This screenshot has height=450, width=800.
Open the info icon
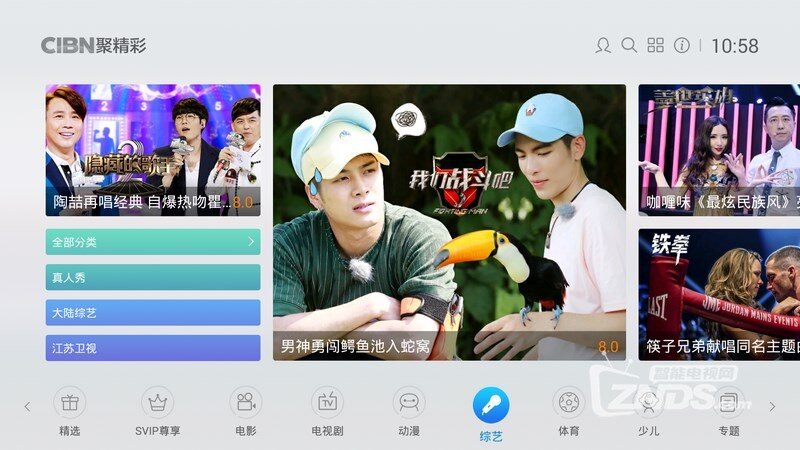click(682, 46)
